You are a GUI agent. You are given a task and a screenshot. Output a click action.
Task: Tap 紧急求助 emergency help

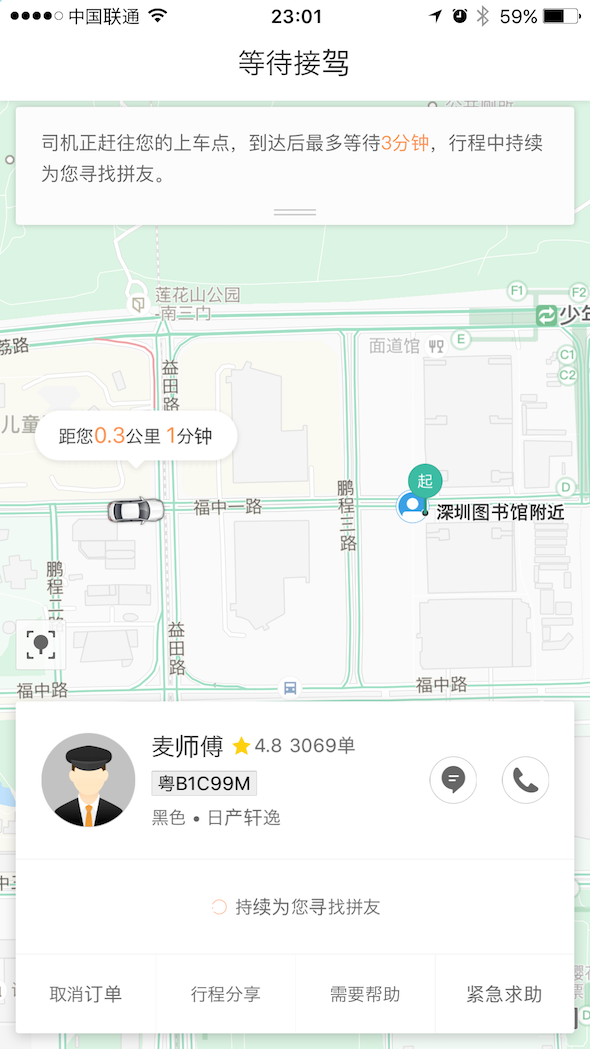[504, 994]
